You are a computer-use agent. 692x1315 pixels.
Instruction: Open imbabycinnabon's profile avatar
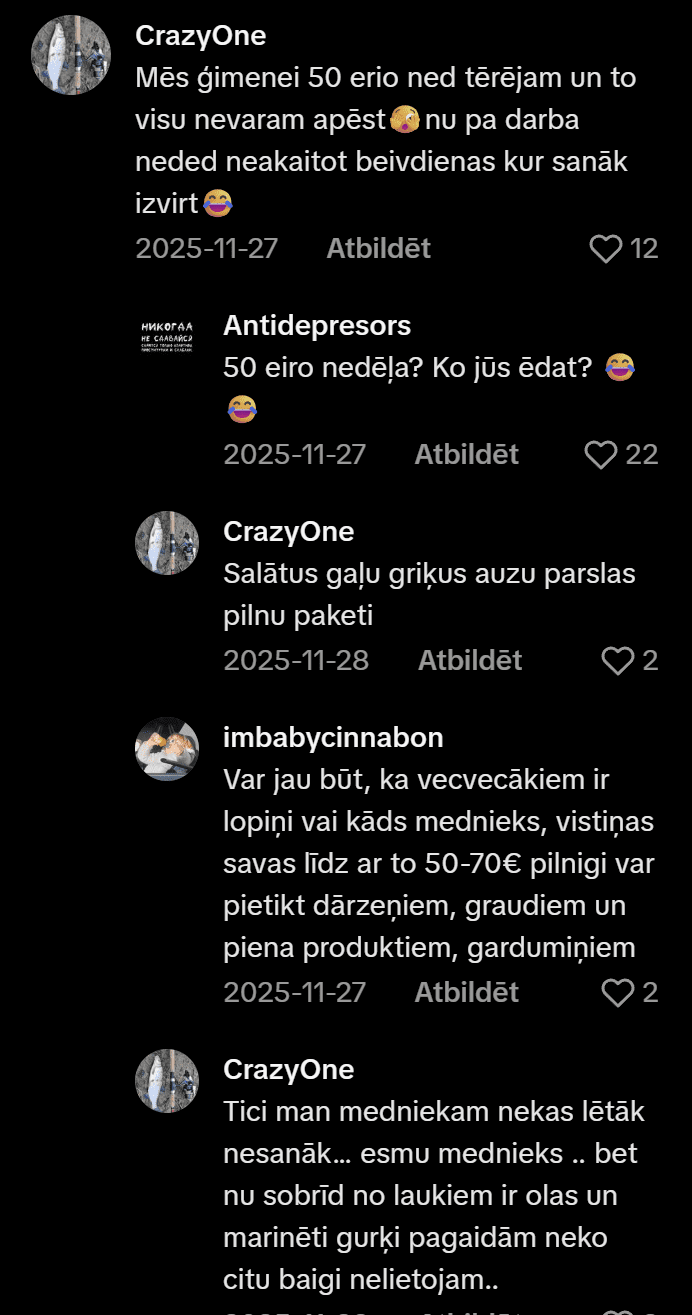point(167,749)
